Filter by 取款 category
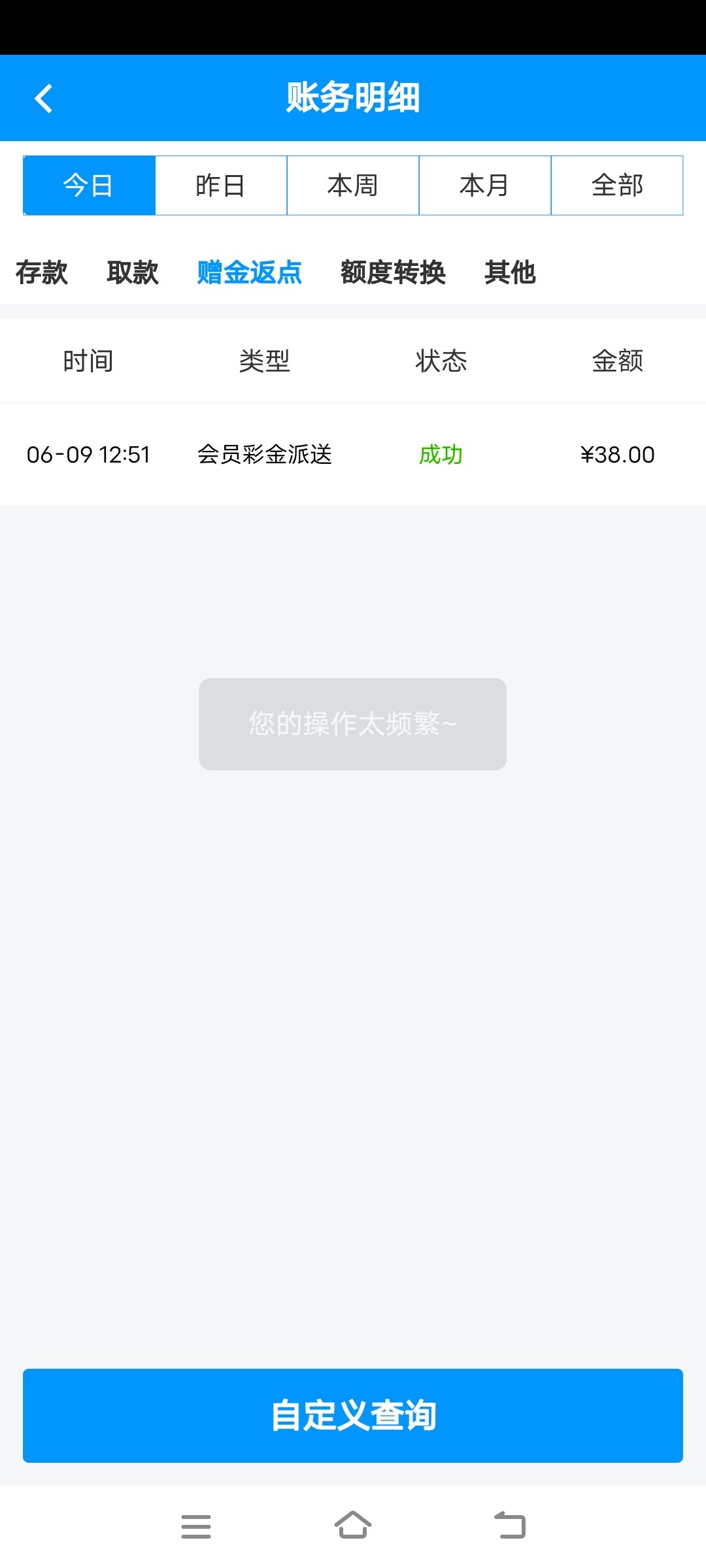 (132, 273)
